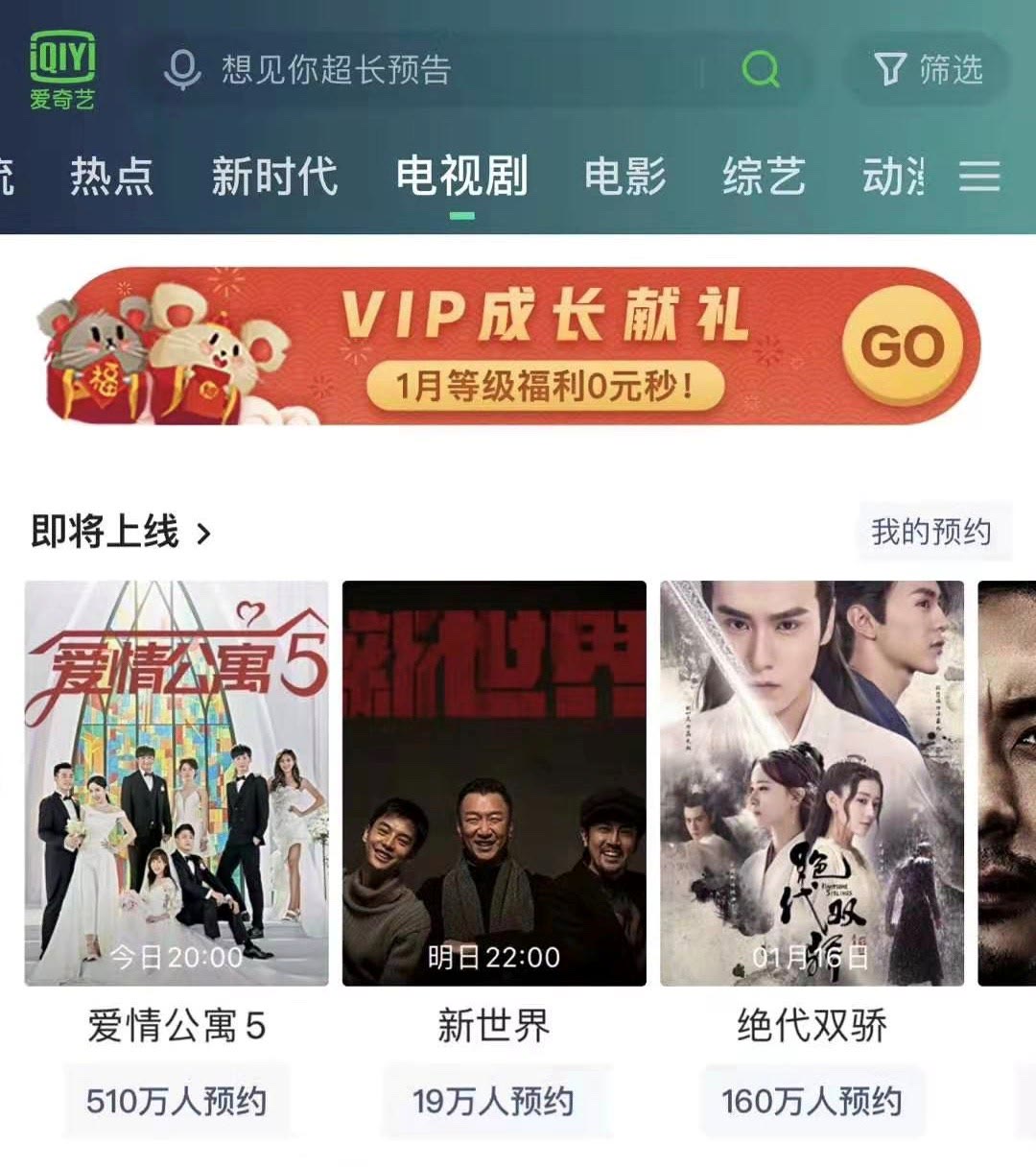Screen dimensions: 1036x1167
Task: Open the 新世界 poster
Action: (494, 782)
